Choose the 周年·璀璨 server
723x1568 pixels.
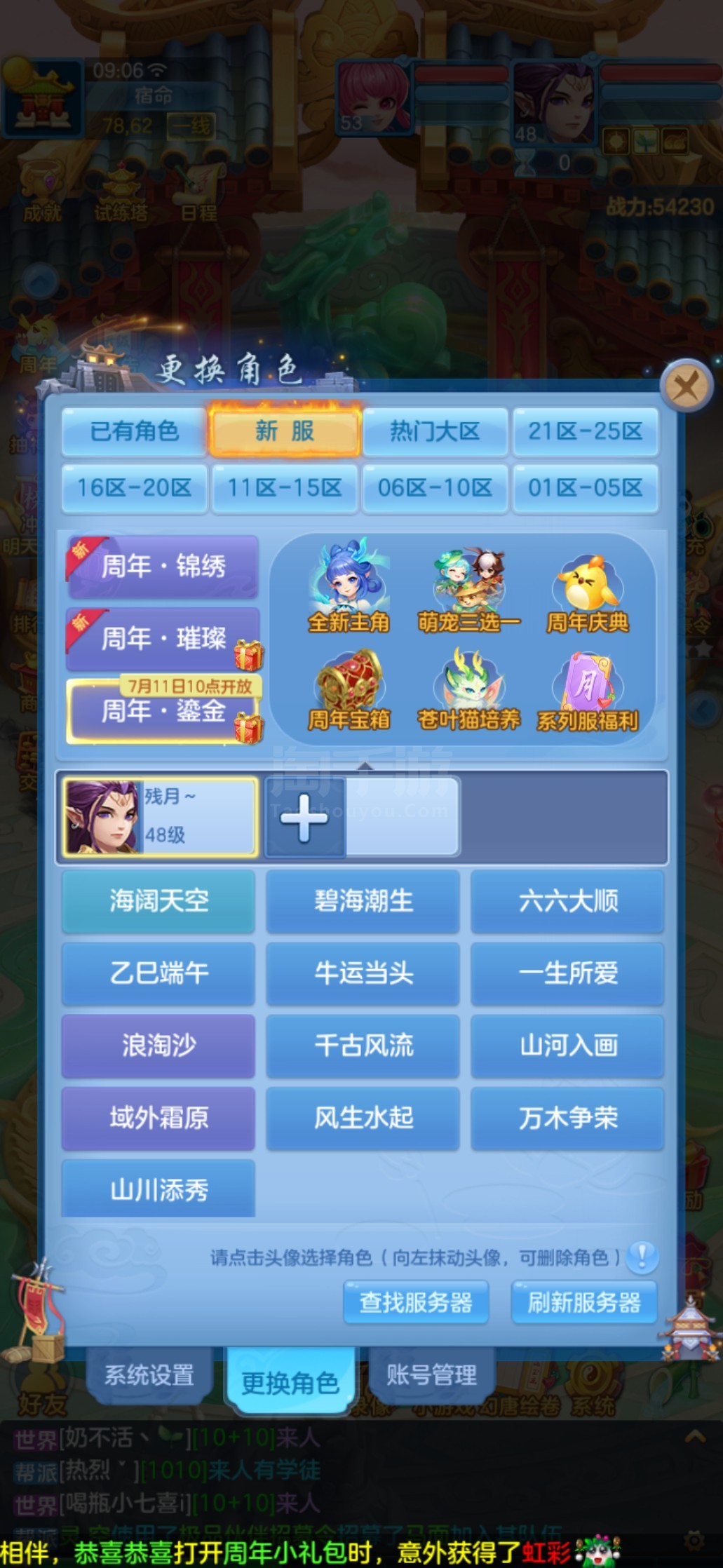click(x=163, y=639)
